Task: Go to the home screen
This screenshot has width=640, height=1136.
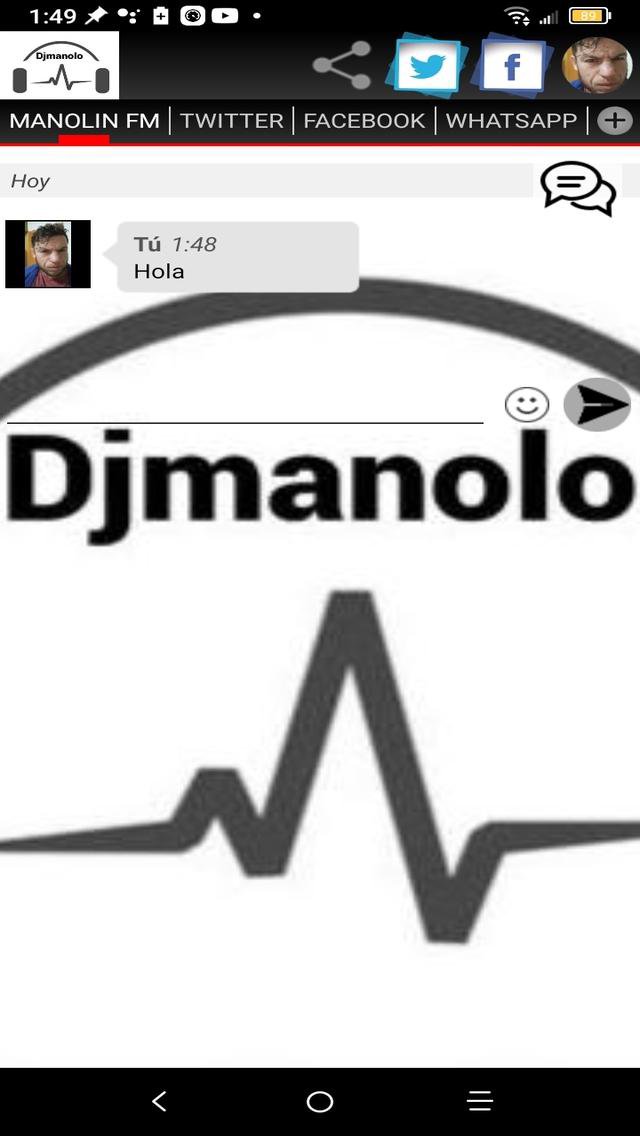Action: pos(320,1101)
